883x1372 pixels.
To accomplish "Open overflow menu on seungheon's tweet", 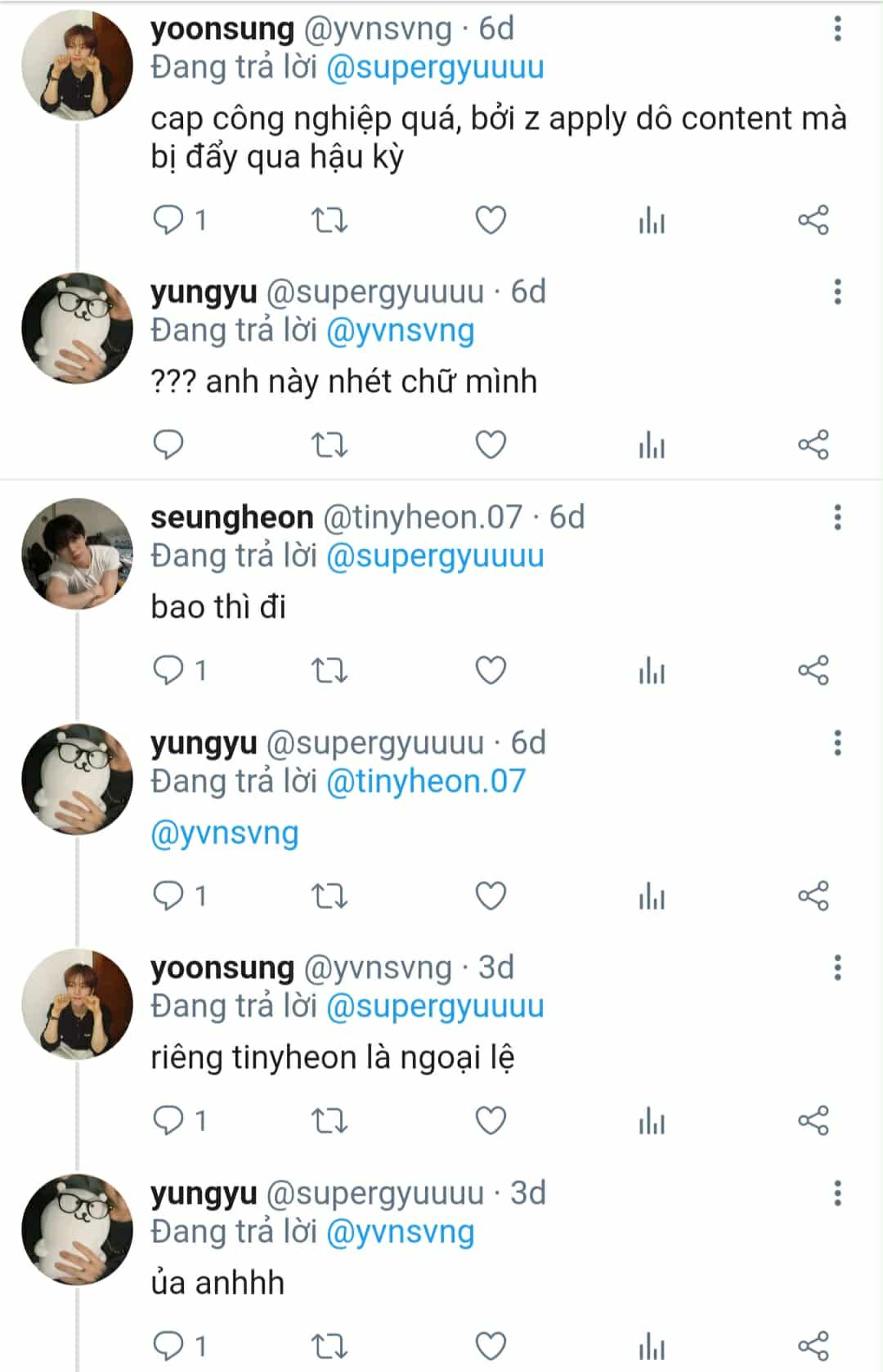I will (837, 517).
